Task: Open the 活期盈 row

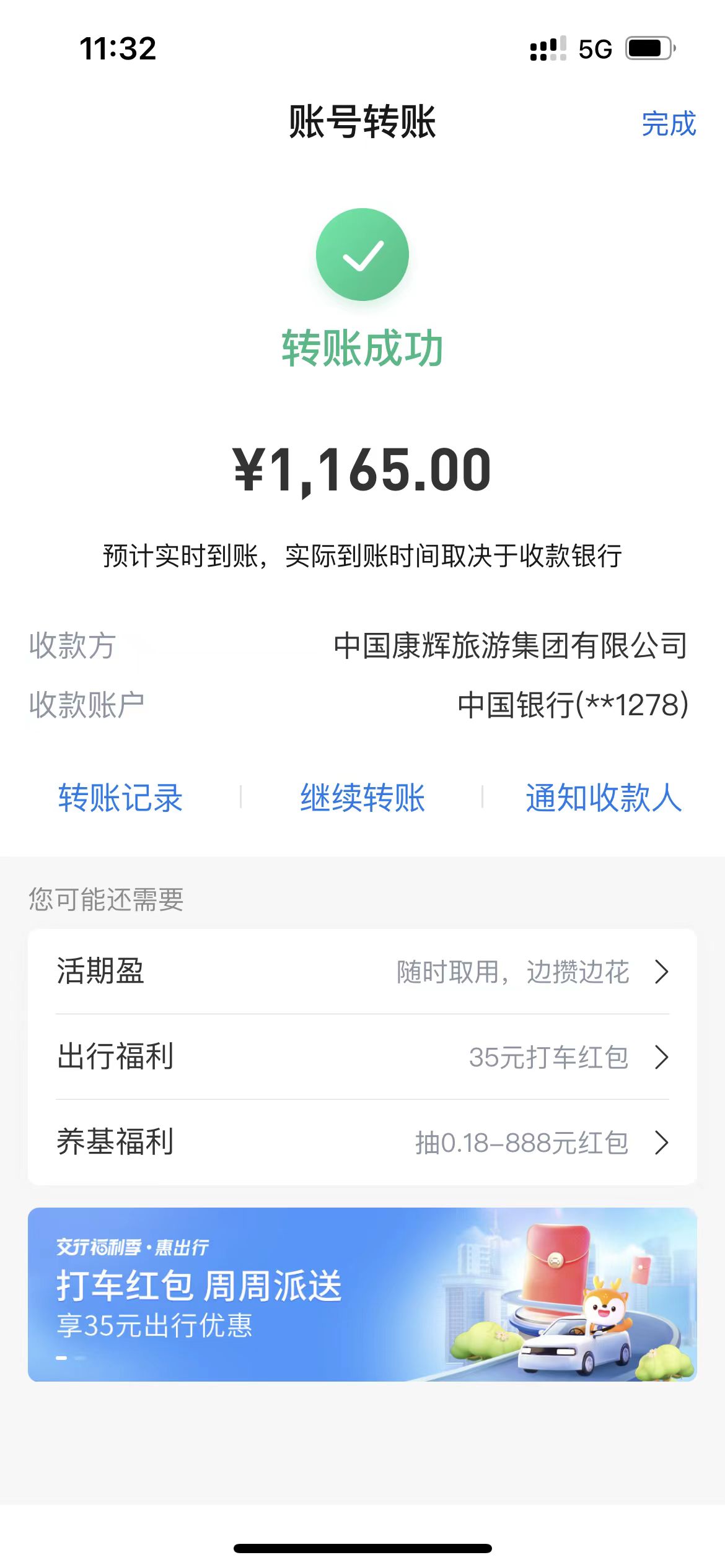Action: click(x=362, y=971)
